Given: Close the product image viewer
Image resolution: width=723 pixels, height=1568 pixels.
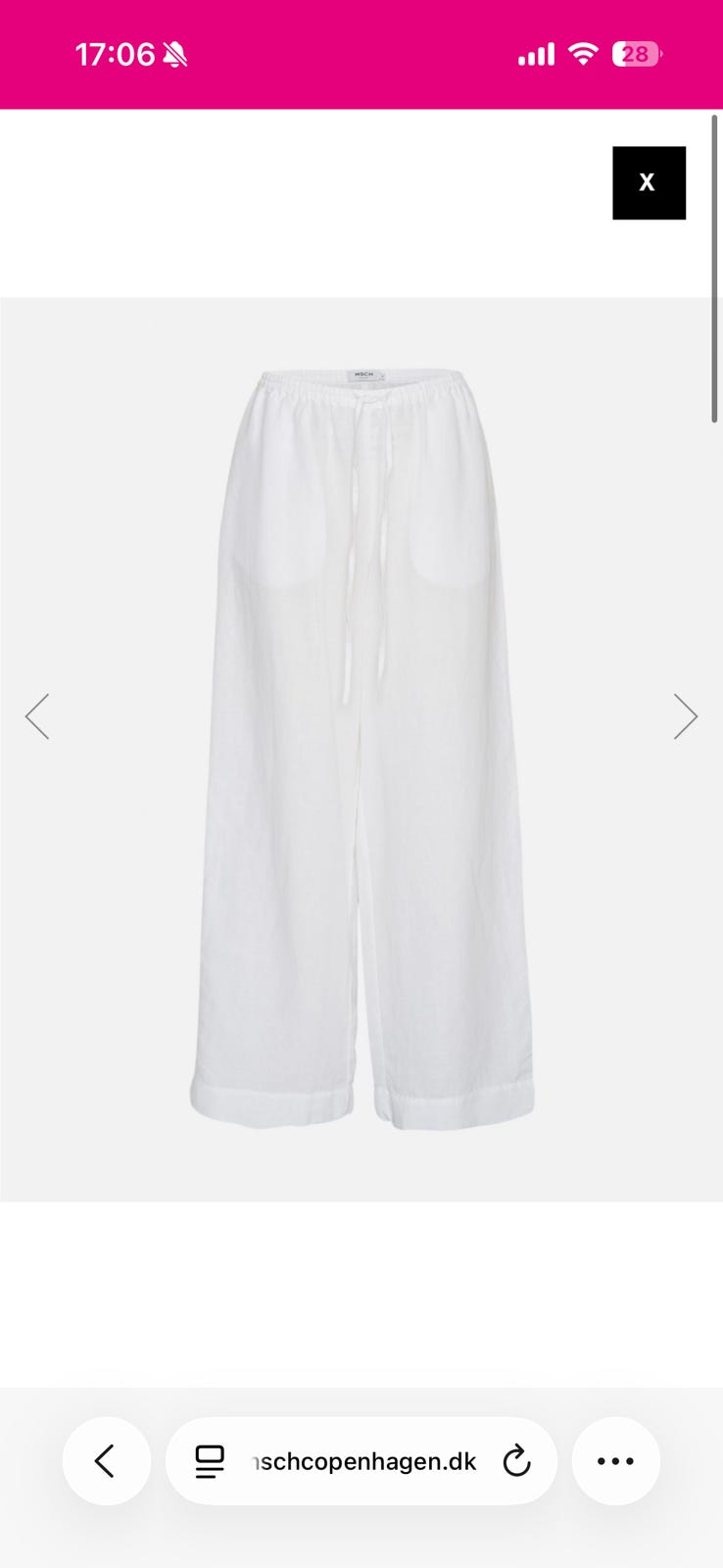Looking at the screenshot, I should tap(649, 183).
